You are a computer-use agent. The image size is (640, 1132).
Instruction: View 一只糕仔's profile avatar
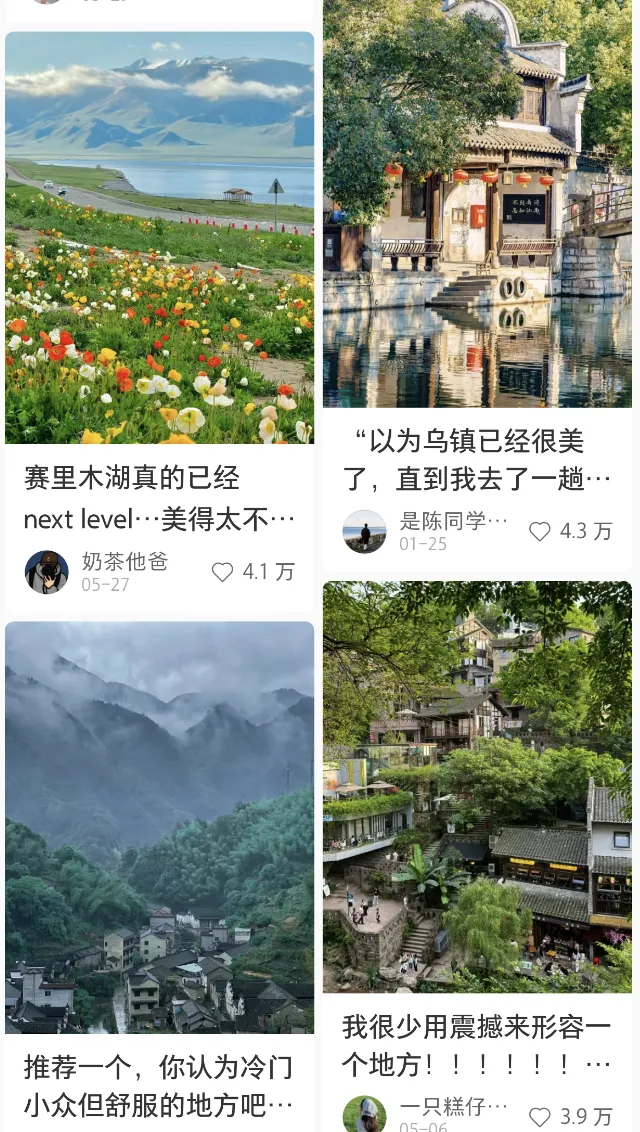pos(364,1115)
